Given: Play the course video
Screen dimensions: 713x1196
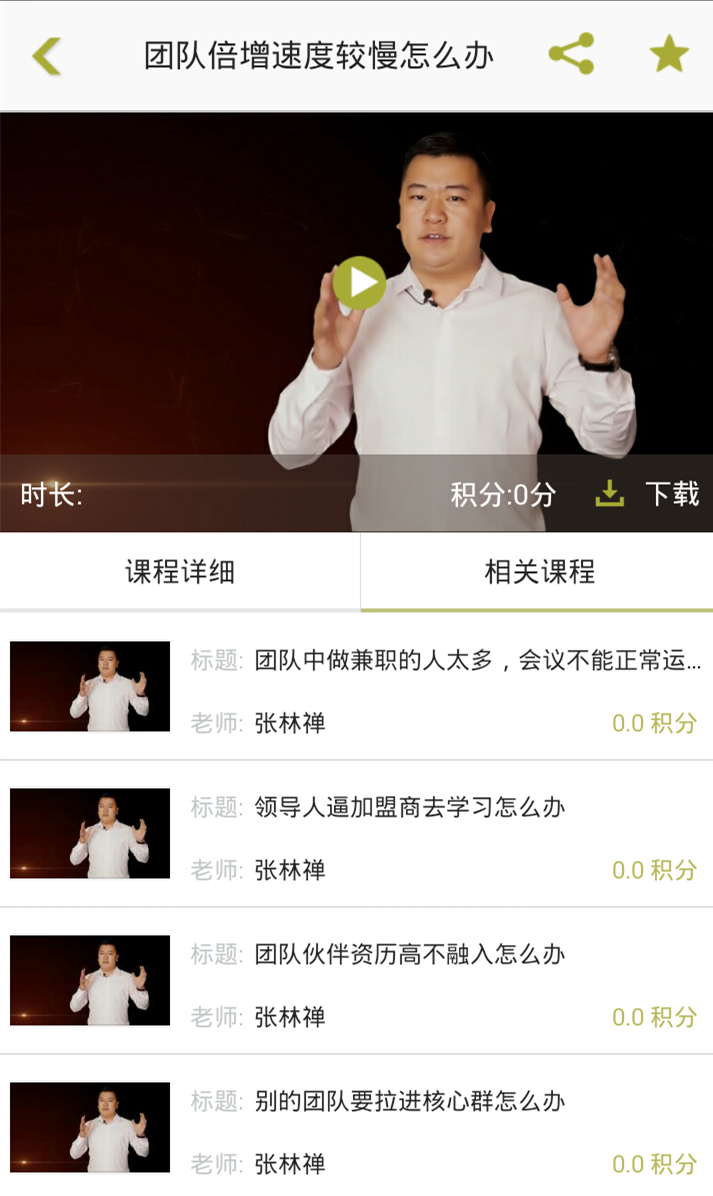Looking at the screenshot, I should point(359,283).
